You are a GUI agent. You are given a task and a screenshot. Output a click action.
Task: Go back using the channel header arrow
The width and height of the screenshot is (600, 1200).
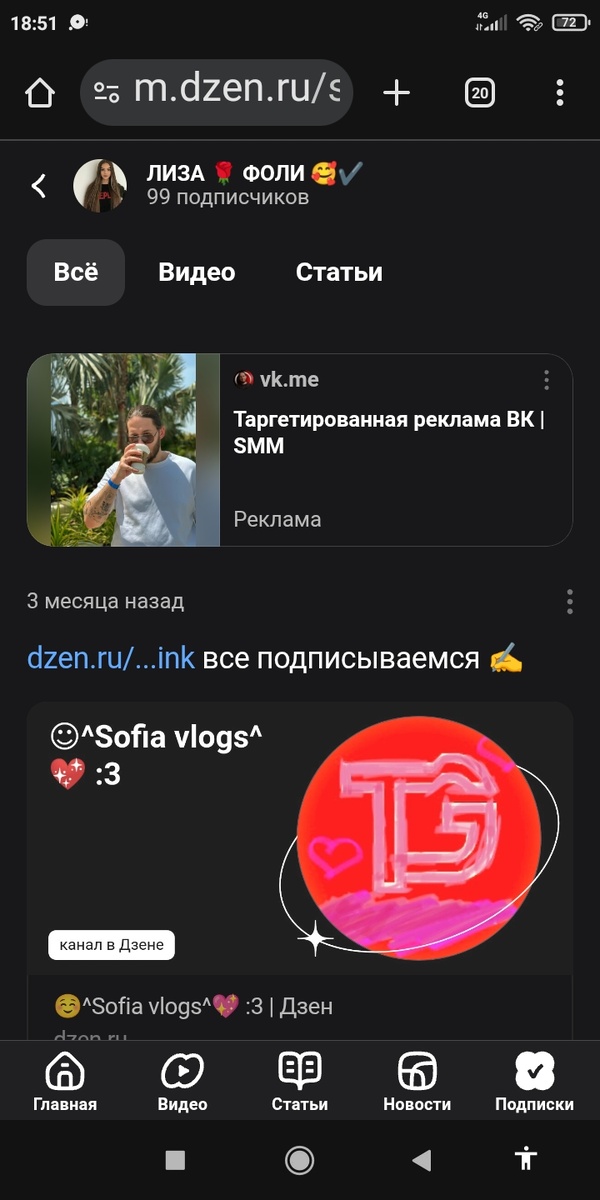point(39,186)
